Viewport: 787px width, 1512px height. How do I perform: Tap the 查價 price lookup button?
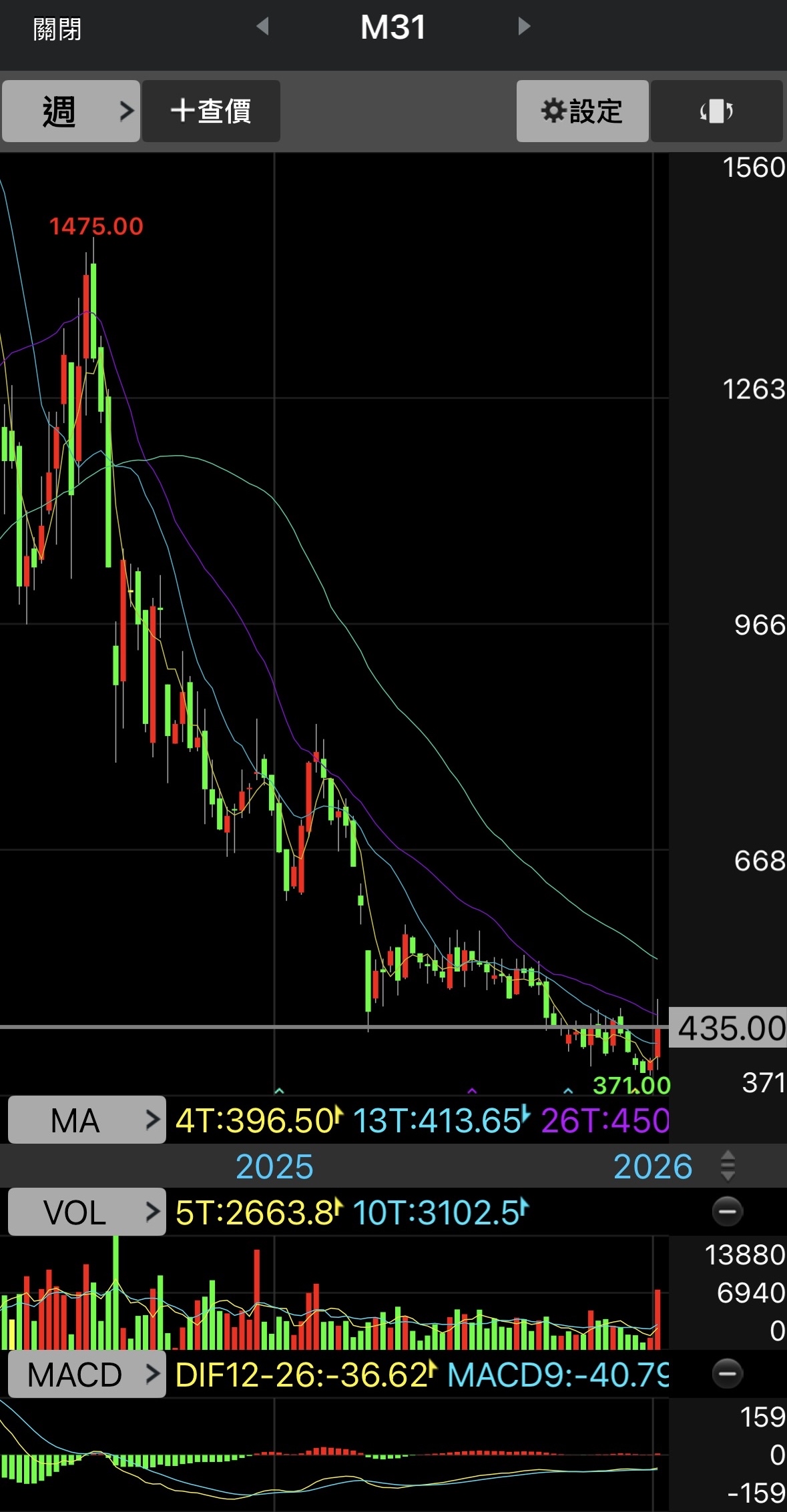tap(211, 111)
